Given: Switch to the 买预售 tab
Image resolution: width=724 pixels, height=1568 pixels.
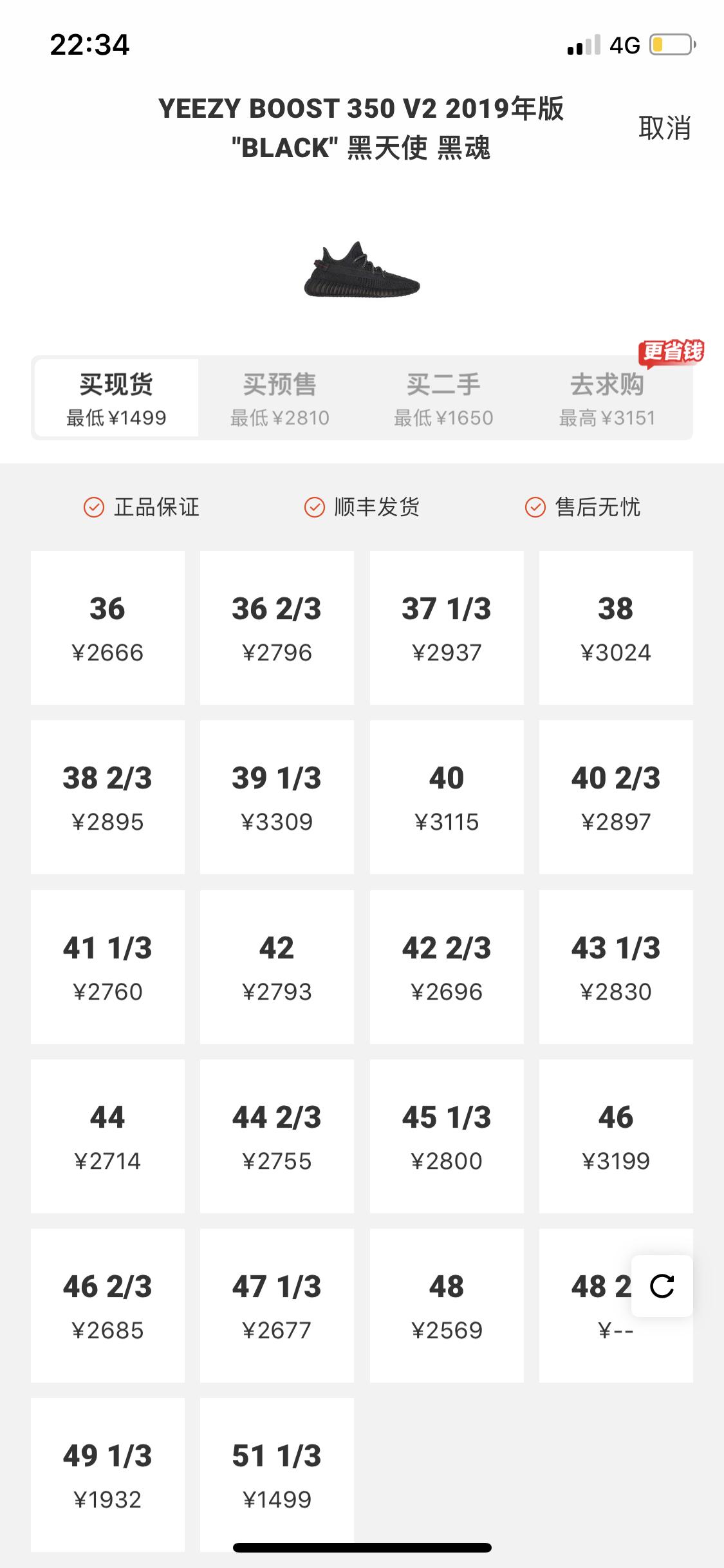Looking at the screenshot, I should coord(280,397).
